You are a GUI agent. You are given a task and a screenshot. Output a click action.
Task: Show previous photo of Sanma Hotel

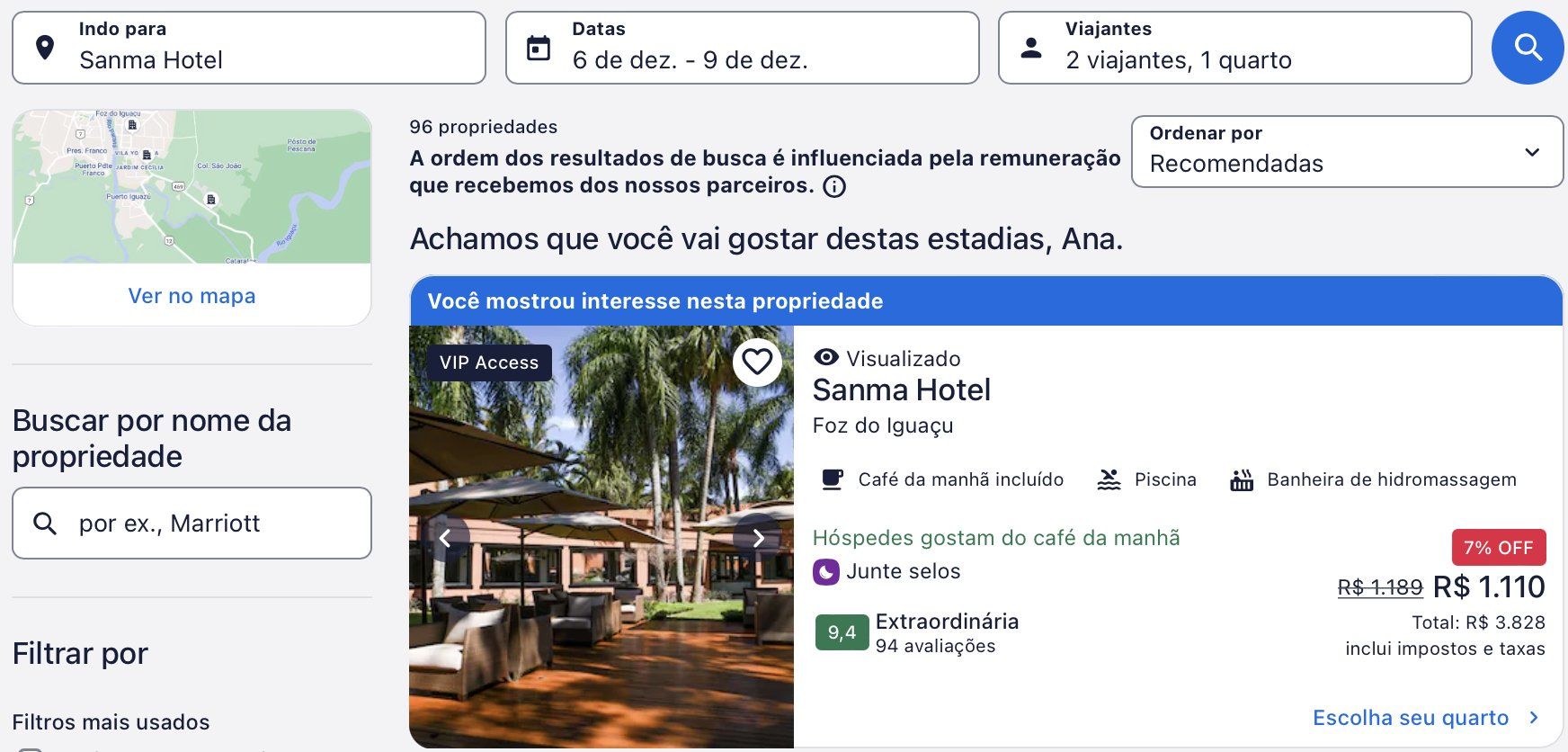point(445,538)
